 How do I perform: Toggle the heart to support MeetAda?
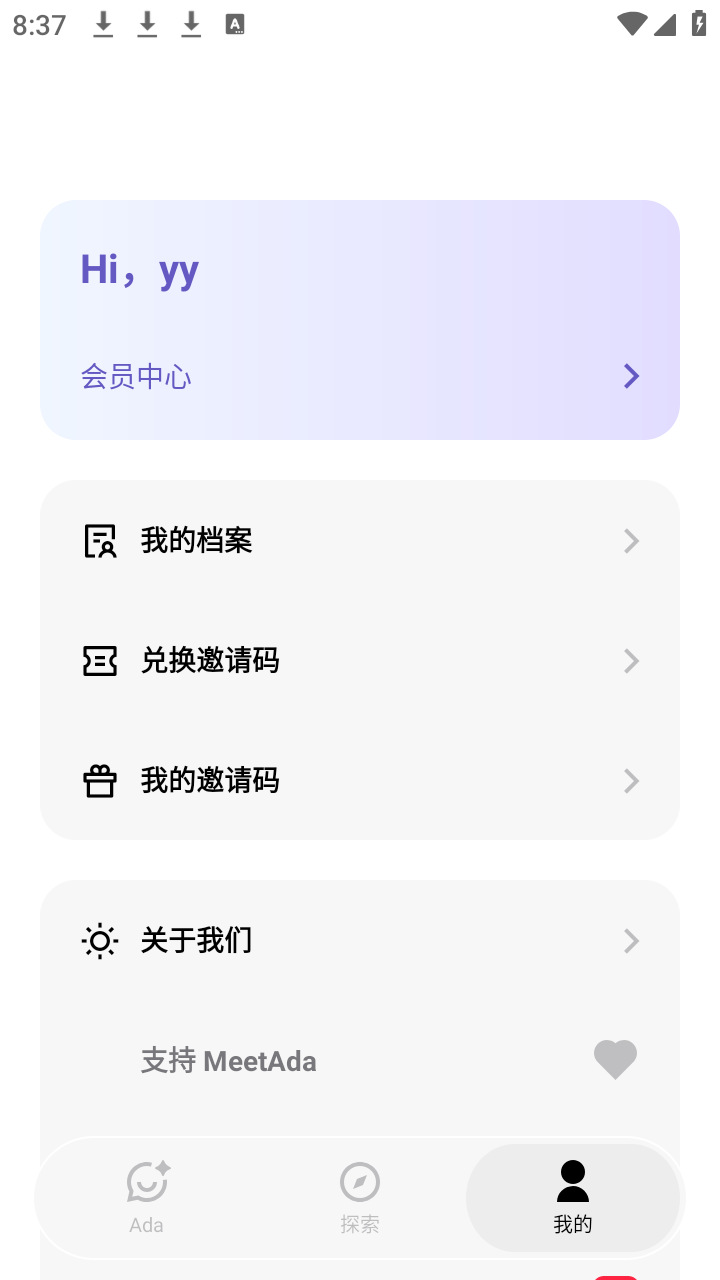coord(615,1060)
